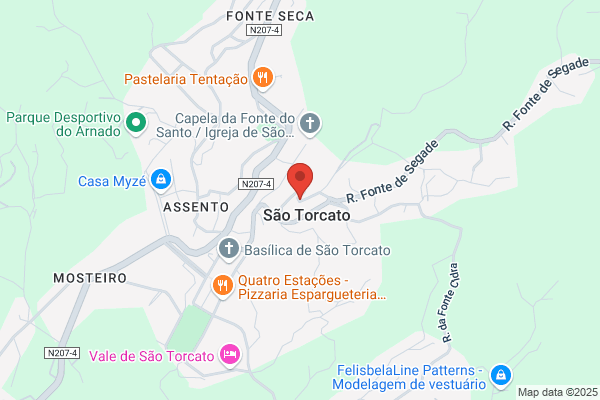Viewport: 600px width, 400px height.
Task: Open Basílica de São Torcato church marker
Action: 229,249
